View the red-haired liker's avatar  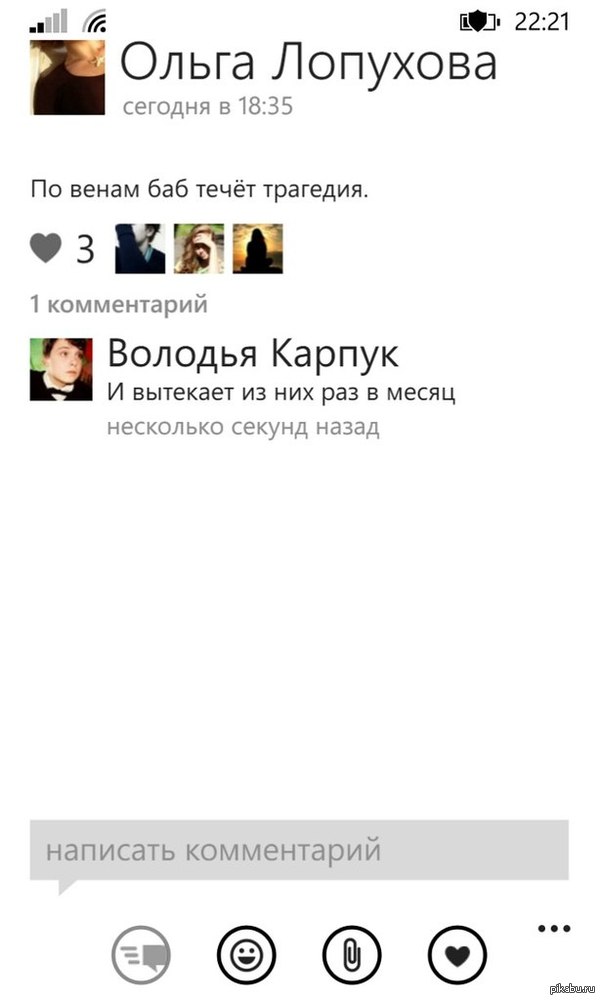(x=199, y=248)
